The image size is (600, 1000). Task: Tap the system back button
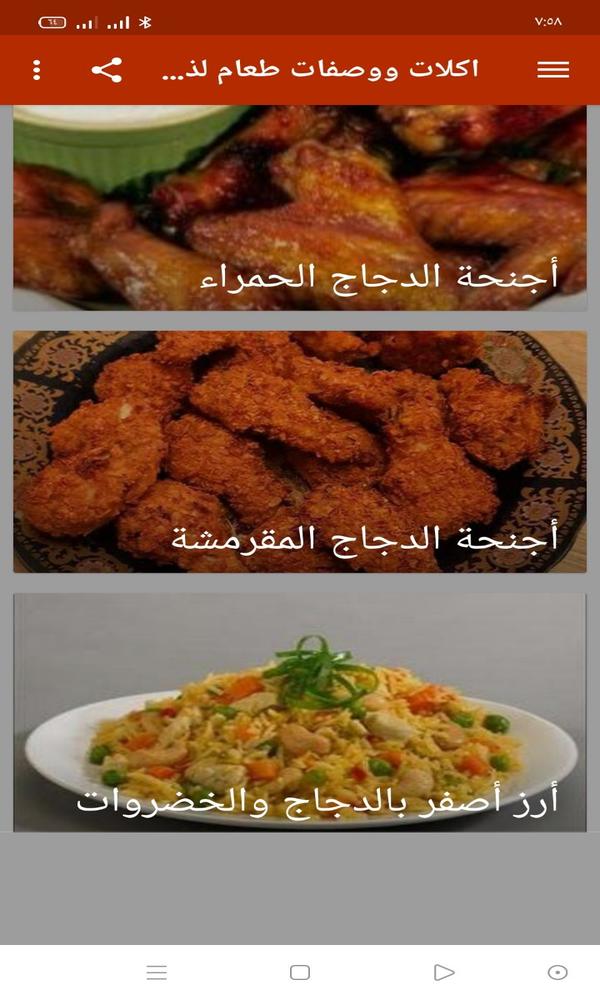pos(445,972)
